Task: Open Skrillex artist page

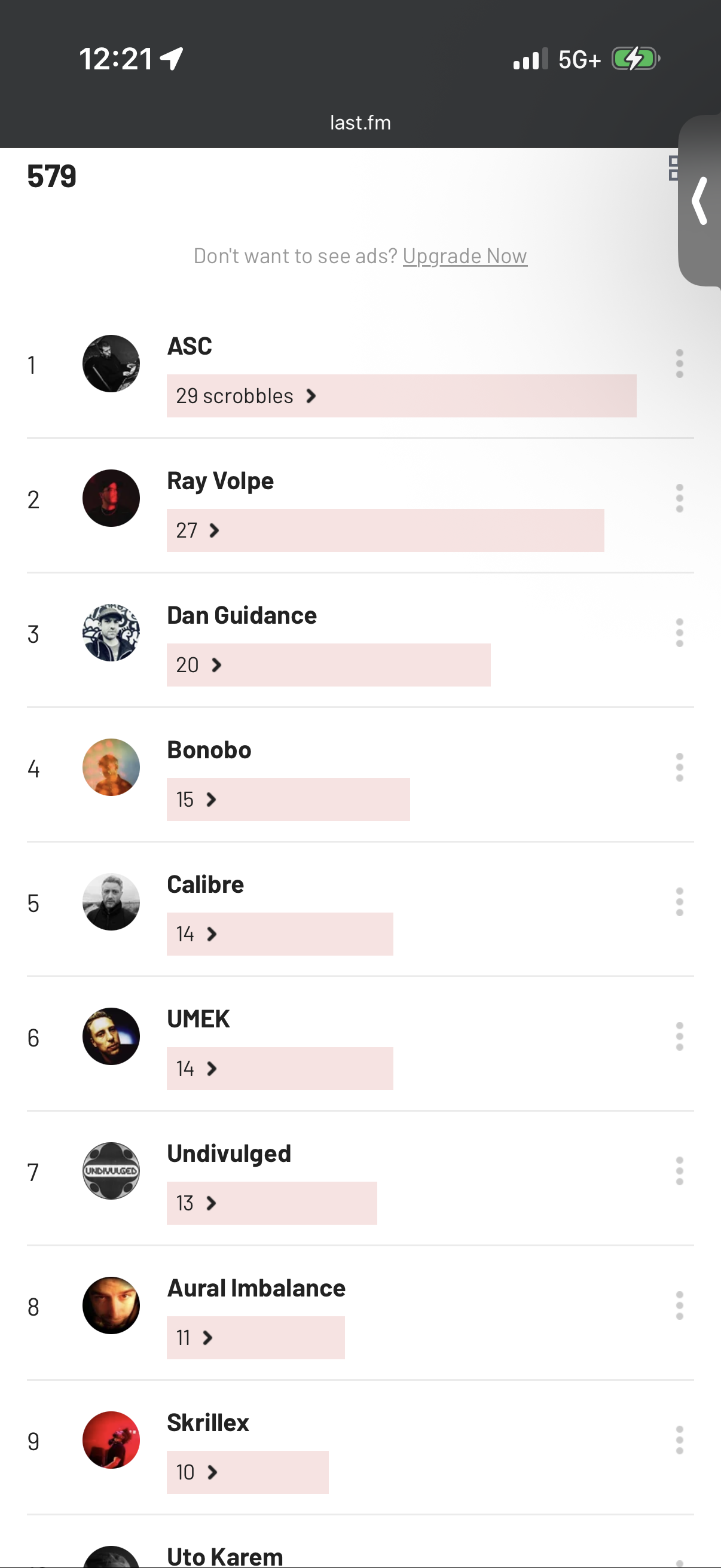Action: [207, 1423]
